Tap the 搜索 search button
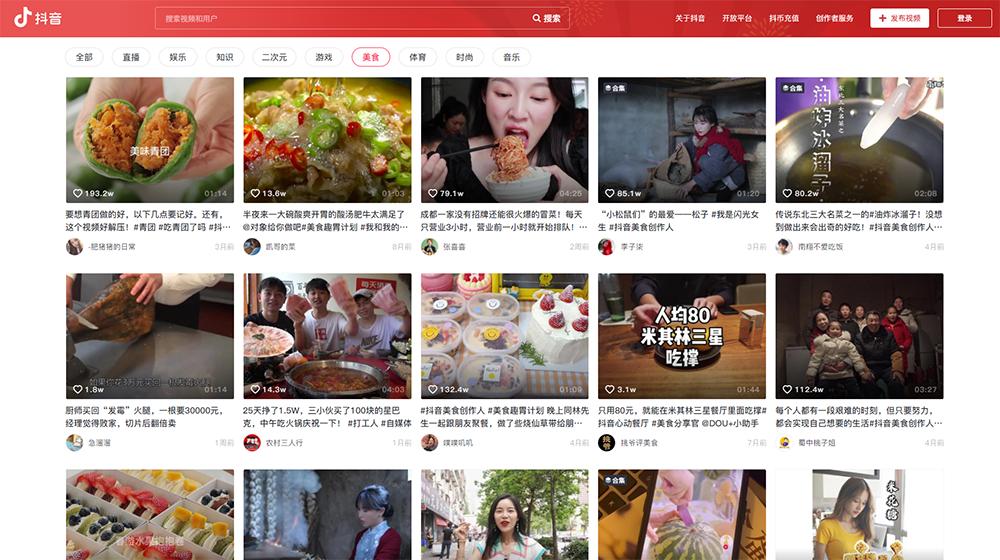The width and height of the screenshot is (1000, 560). (x=546, y=18)
